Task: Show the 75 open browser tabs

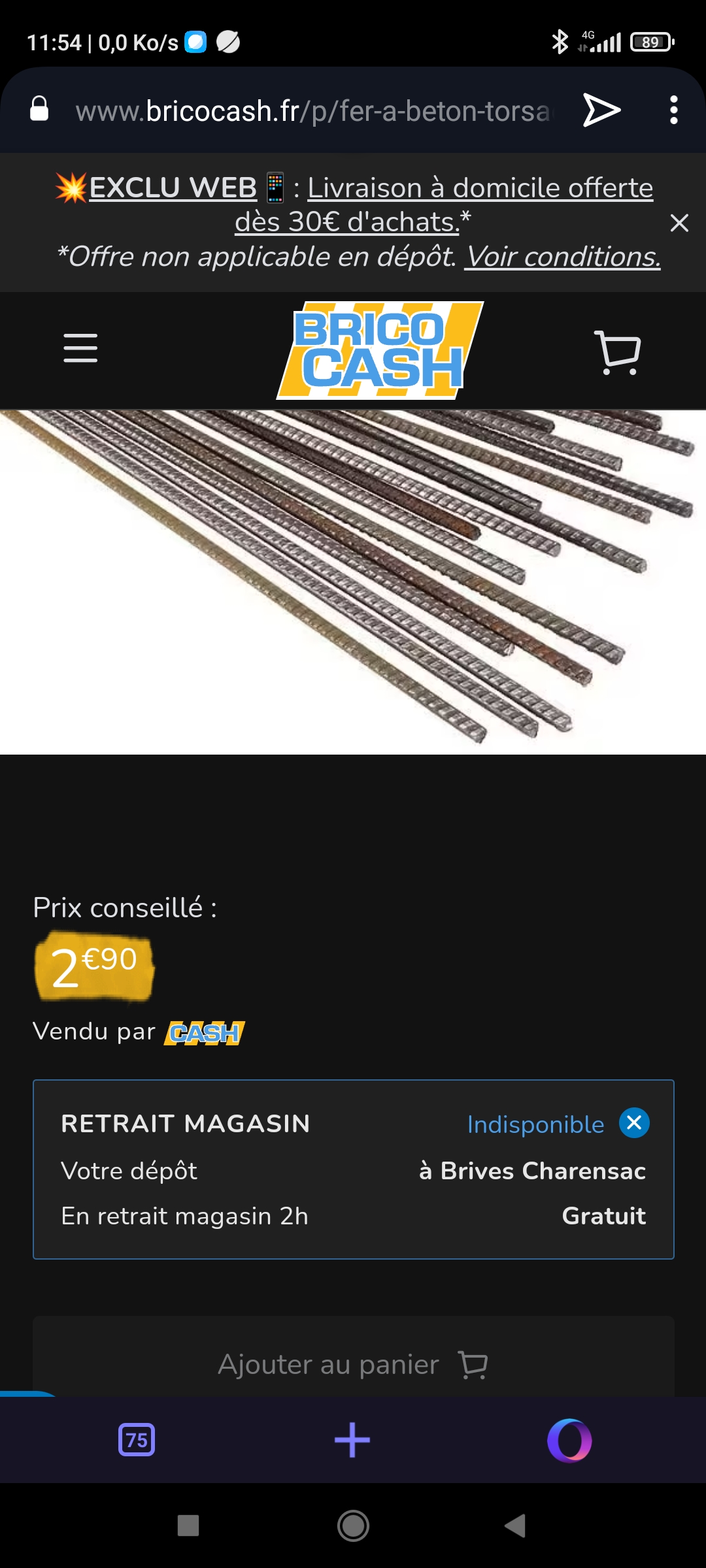Action: point(137,1439)
